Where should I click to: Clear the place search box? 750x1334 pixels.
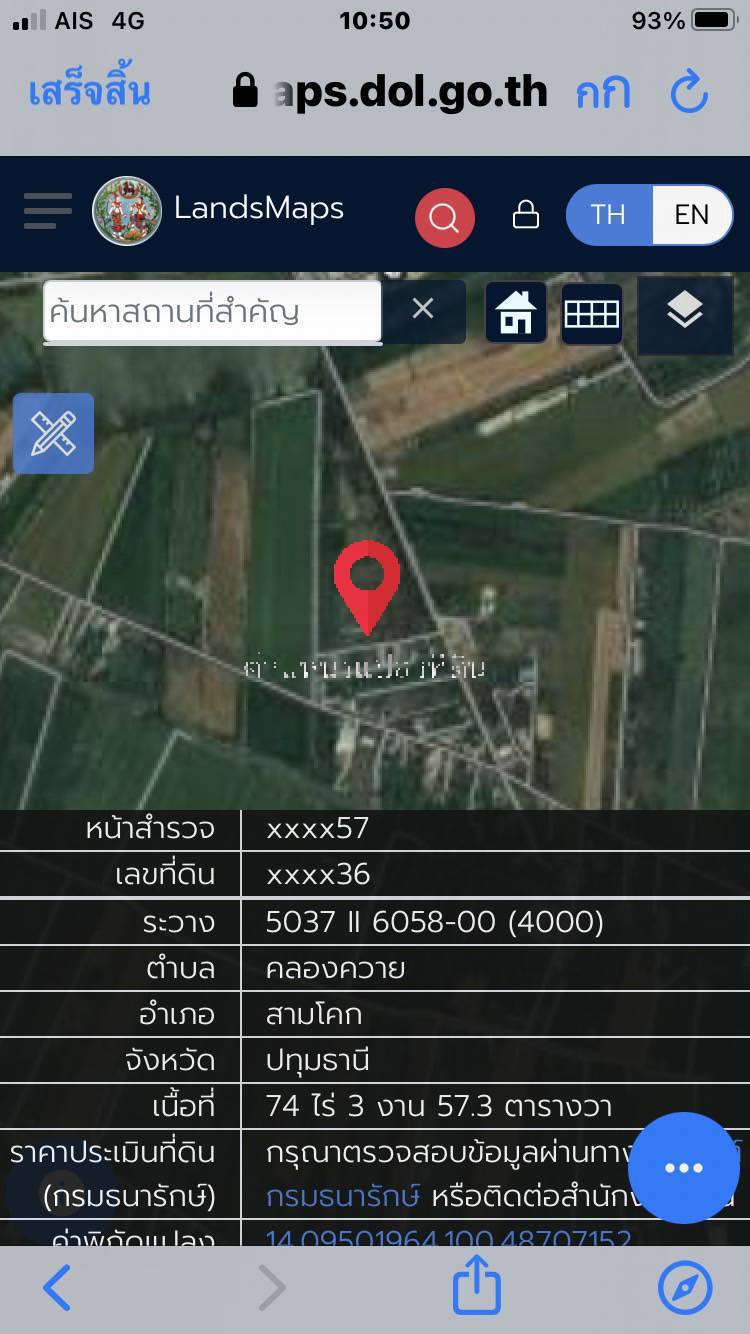pos(423,310)
